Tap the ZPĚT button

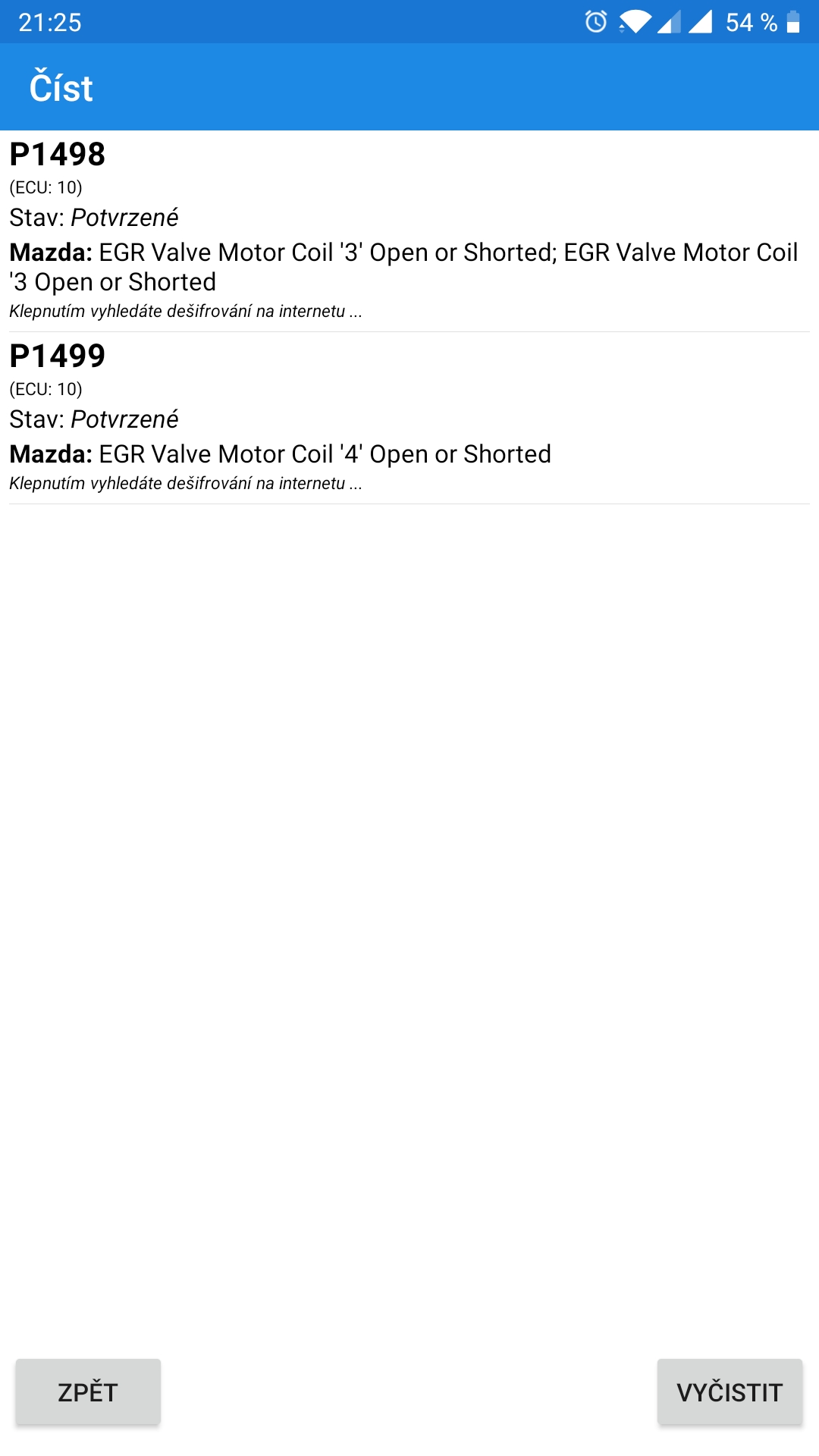pyautogui.click(x=88, y=1392)
